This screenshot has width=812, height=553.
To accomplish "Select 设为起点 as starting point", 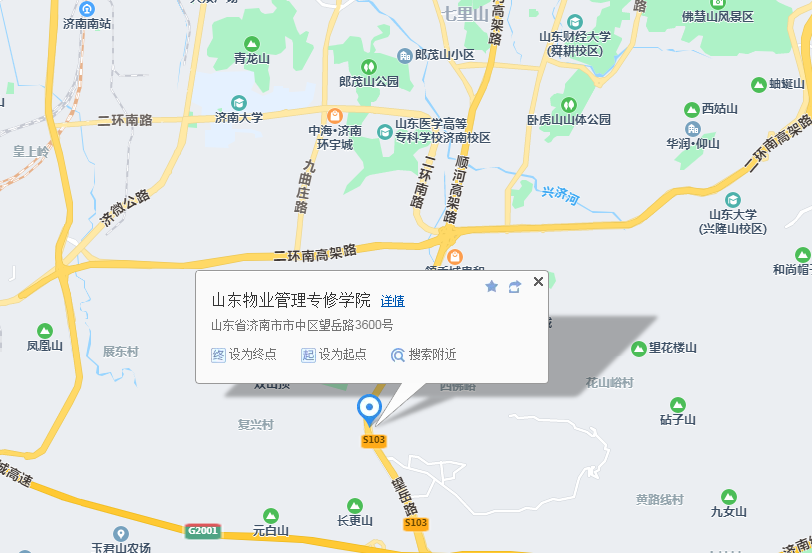I will [x=333, y=354].
